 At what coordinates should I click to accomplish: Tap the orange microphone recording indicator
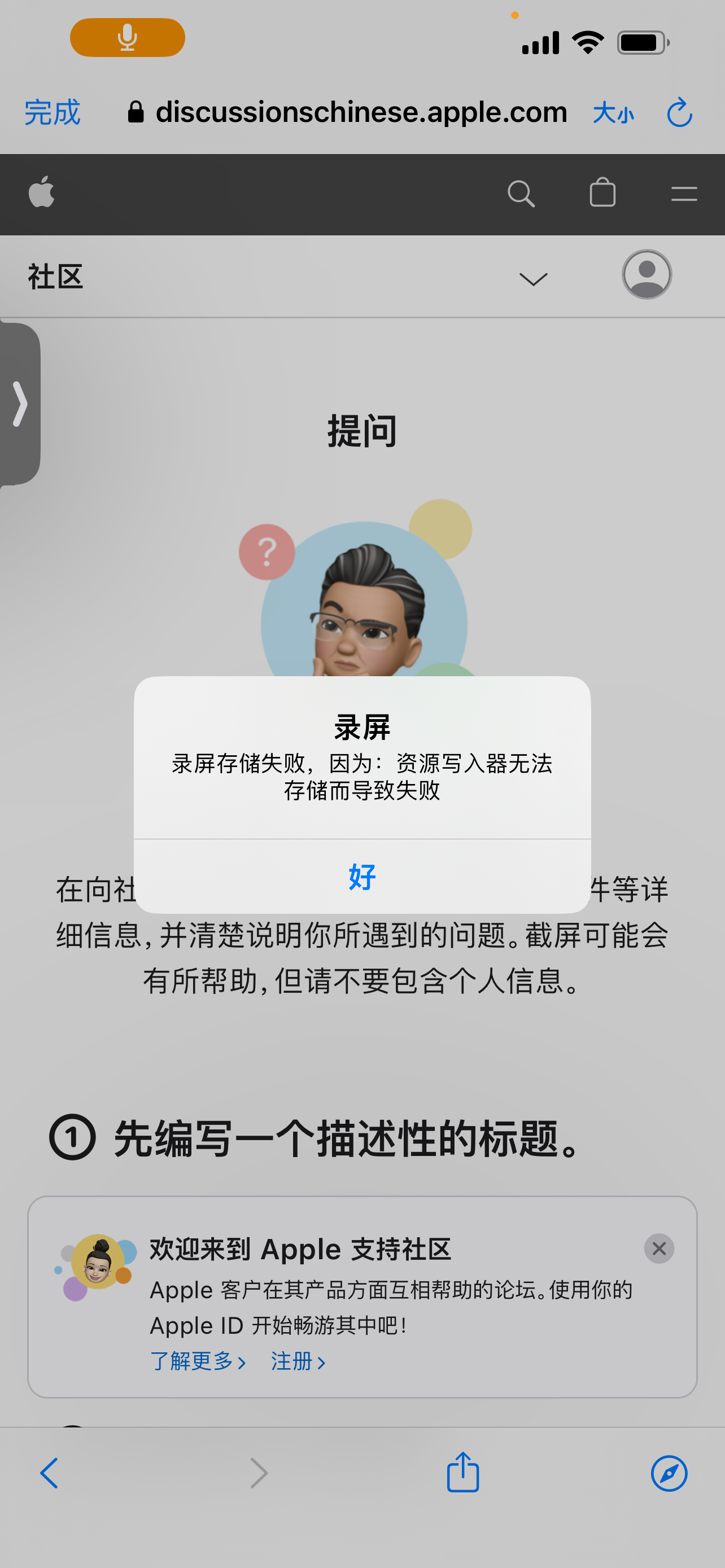click(x=127, y=38)
